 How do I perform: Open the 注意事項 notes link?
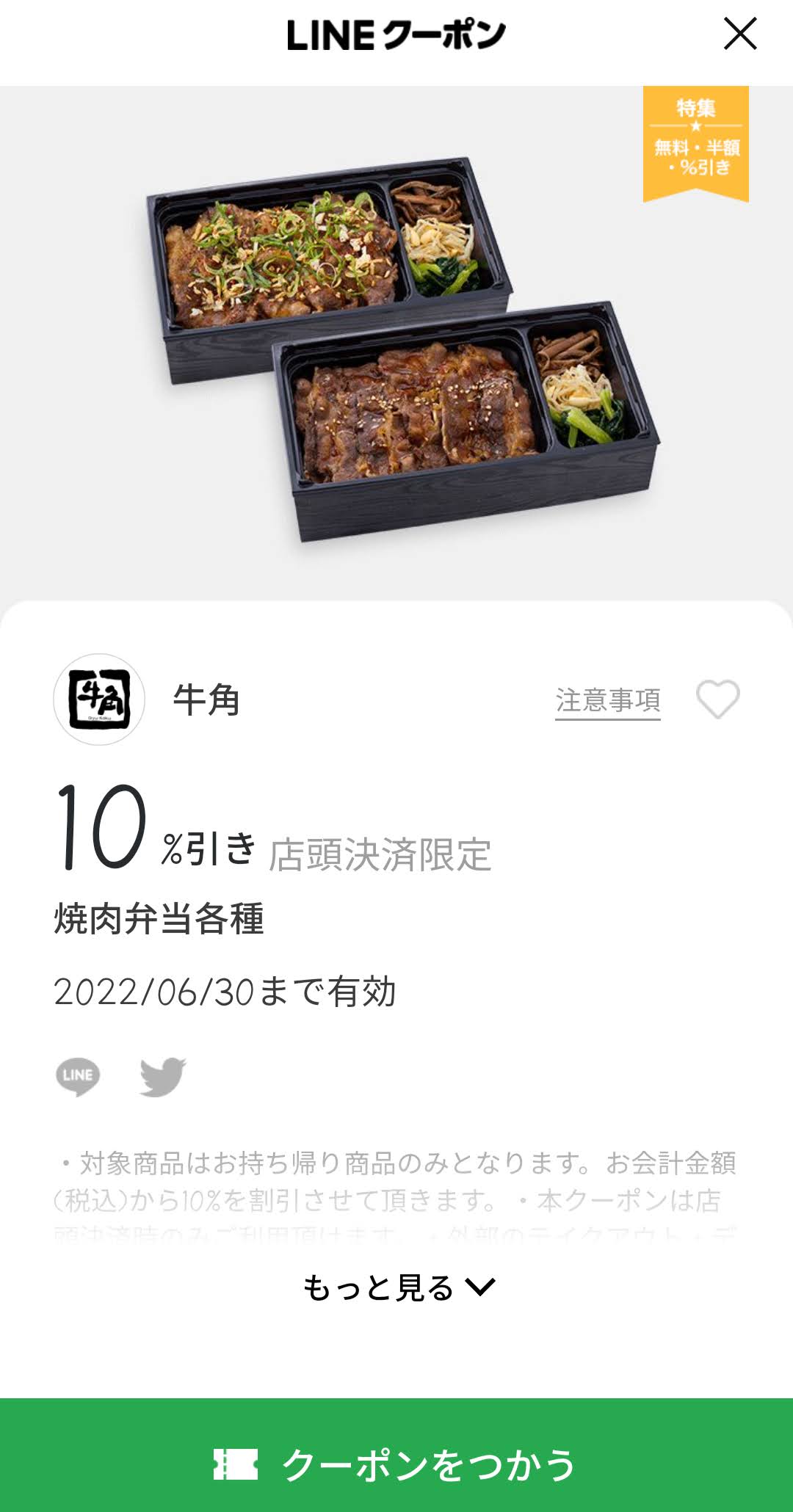608,700
